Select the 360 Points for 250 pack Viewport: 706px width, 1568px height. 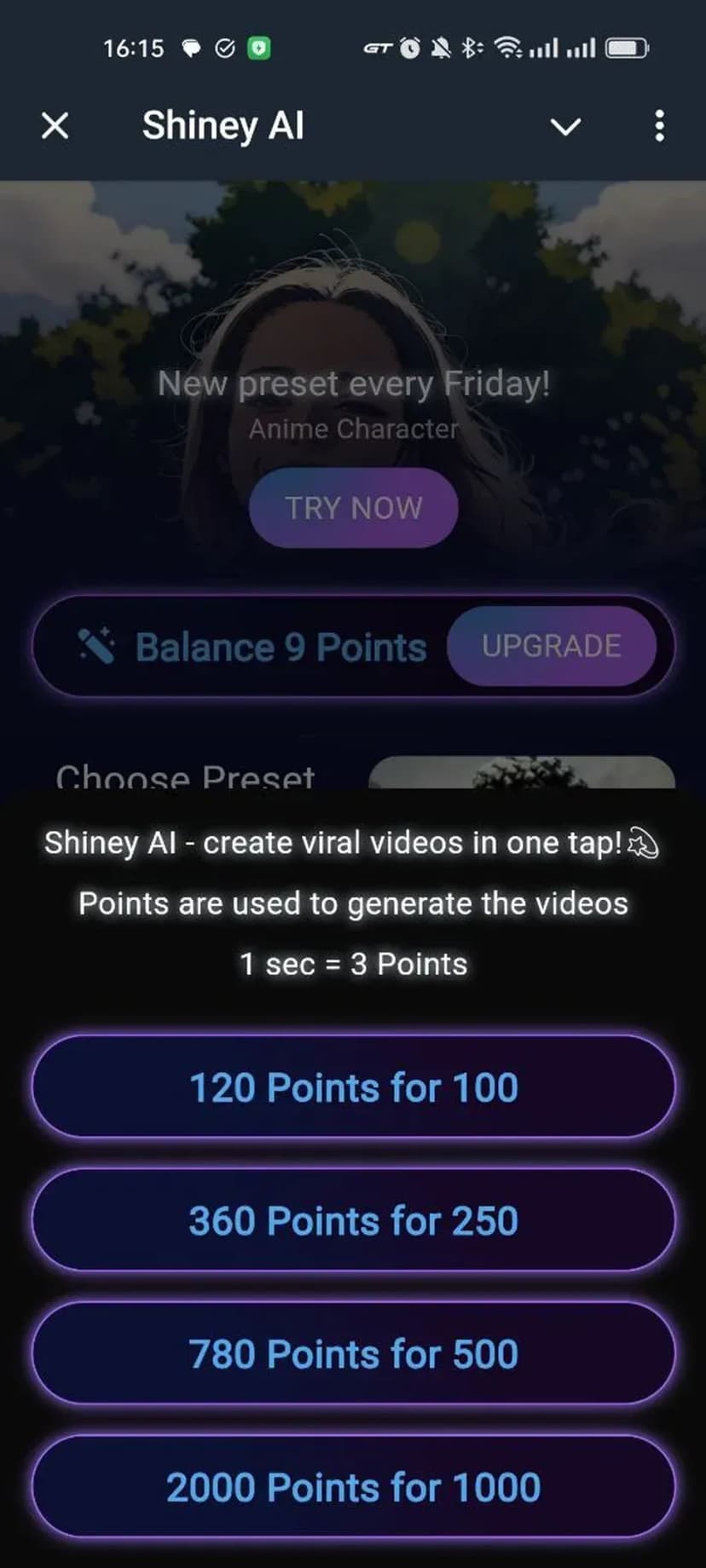pyautogui.click(x=353, y=1220)
